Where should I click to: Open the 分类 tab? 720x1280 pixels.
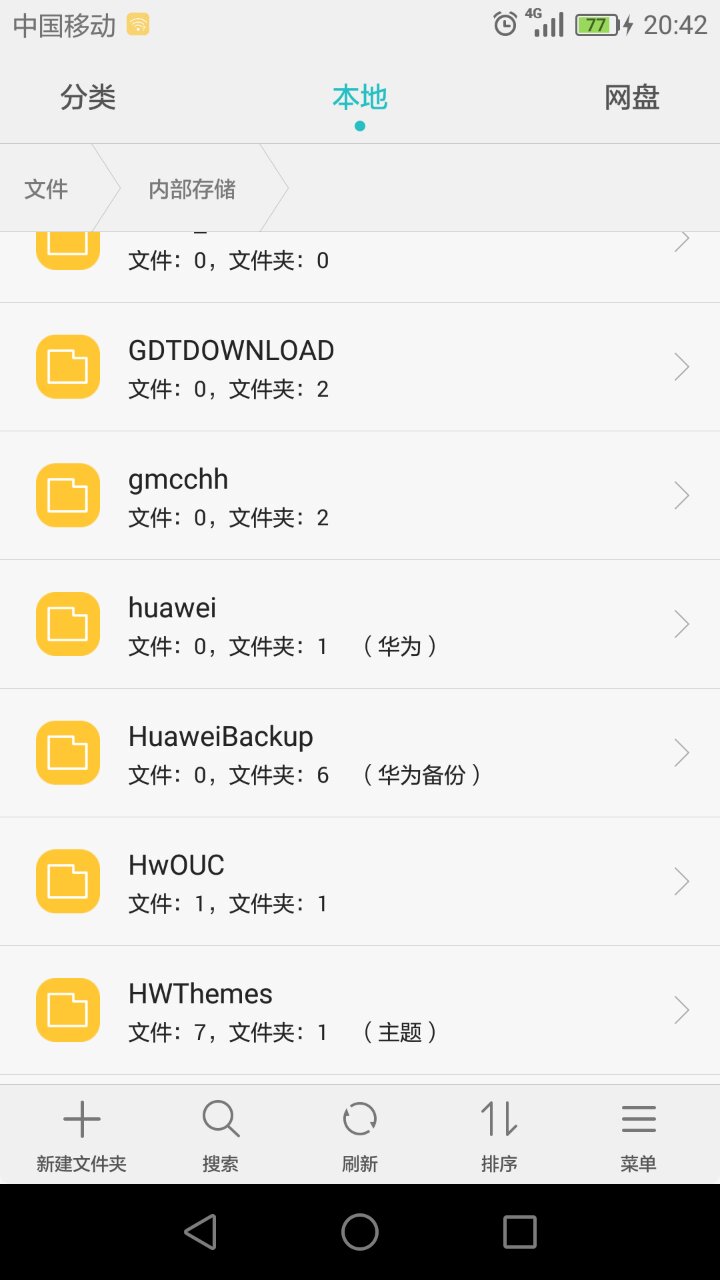(x=88, y=97)
